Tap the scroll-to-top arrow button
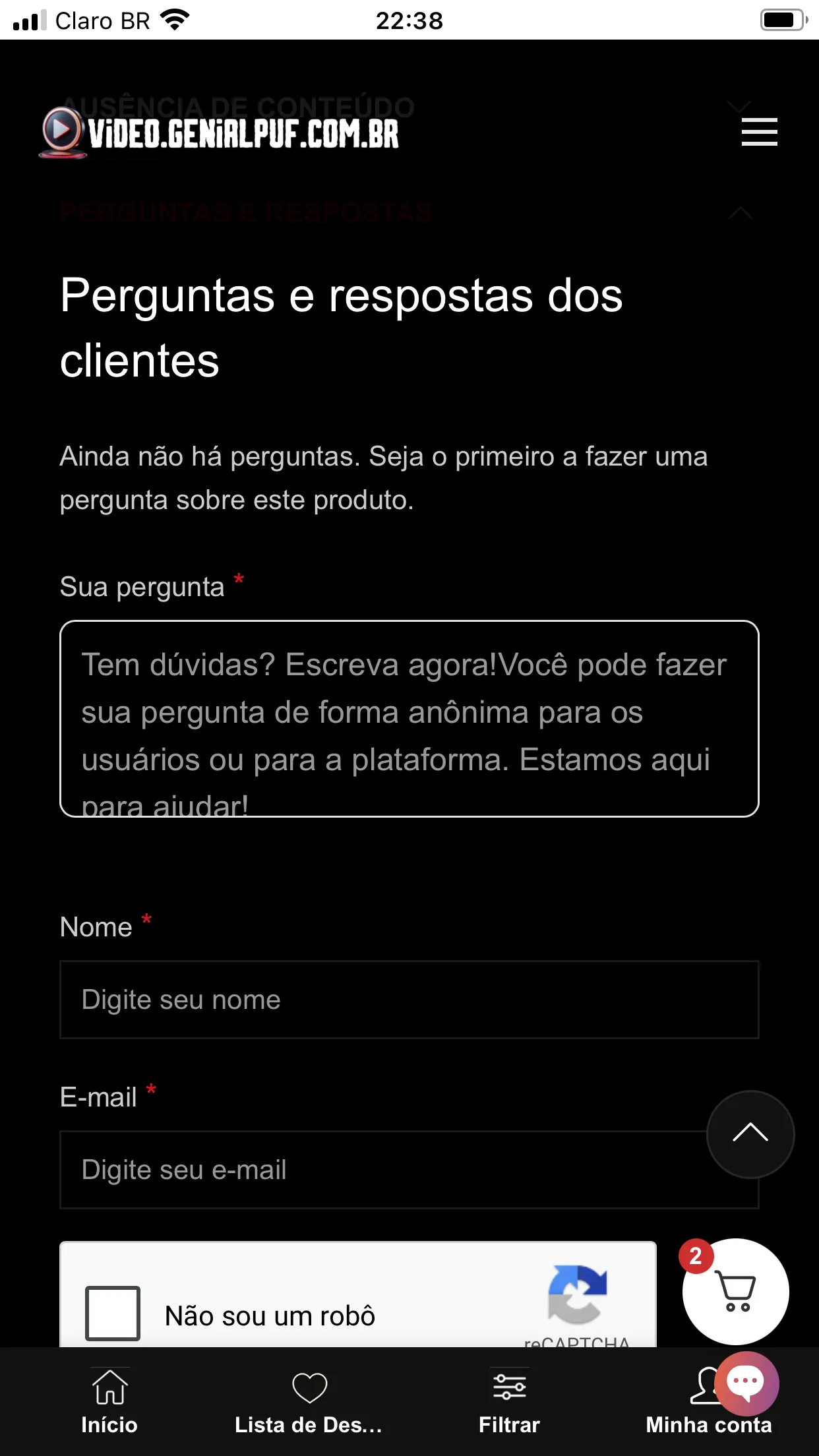This screenshot has height=1456, width=819. [x=750, y=1134]
